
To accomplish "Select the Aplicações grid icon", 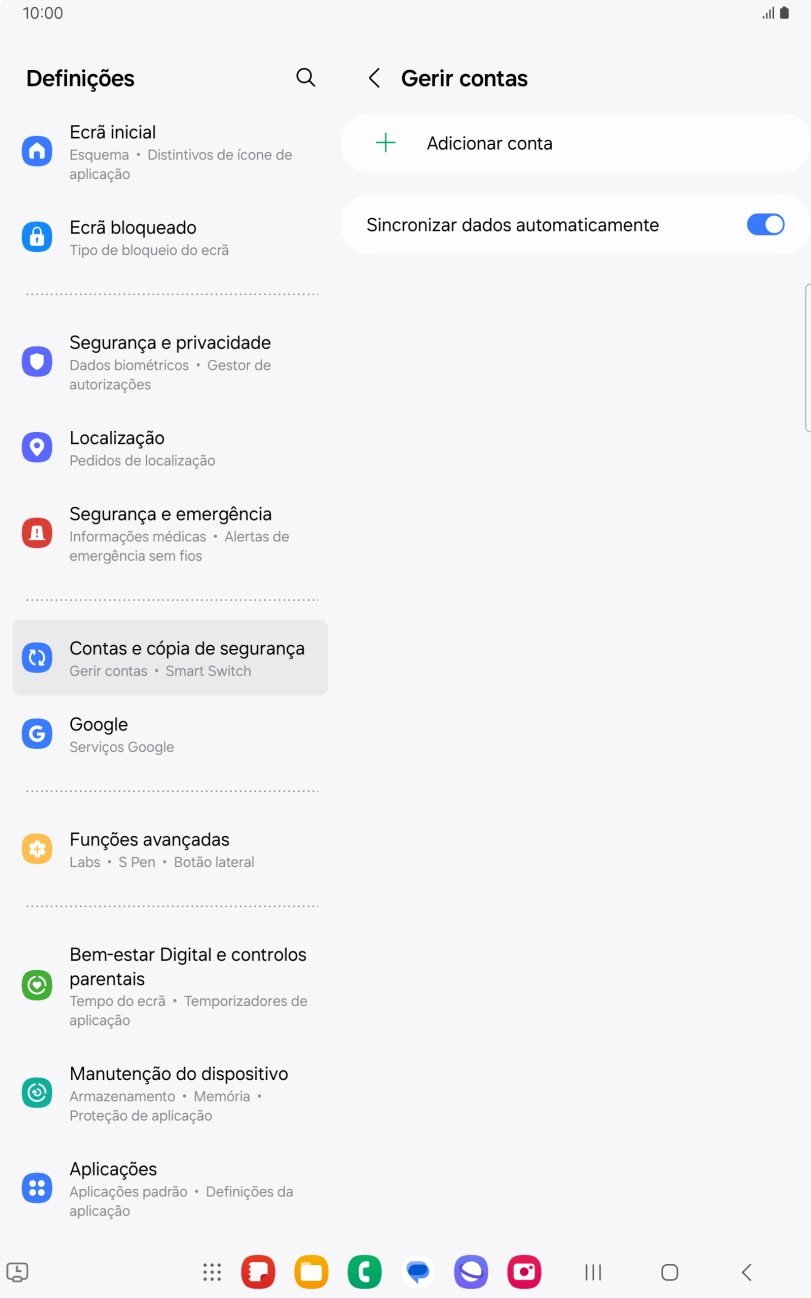I will pyautogui.click(x=36, y=1188).
